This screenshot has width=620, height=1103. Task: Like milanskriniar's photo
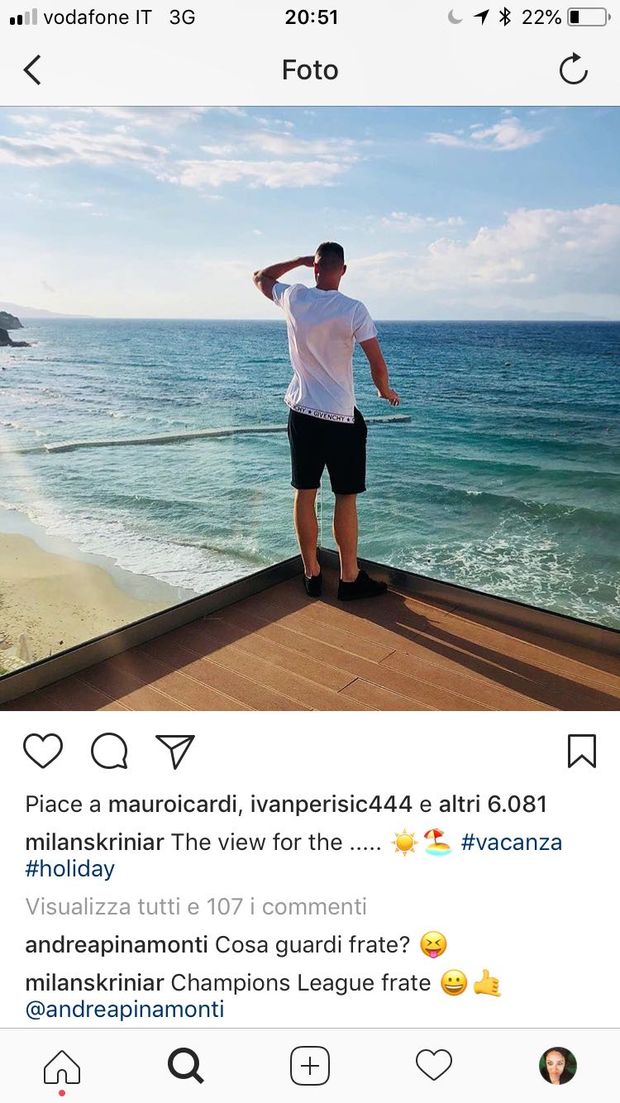[43, 751]
